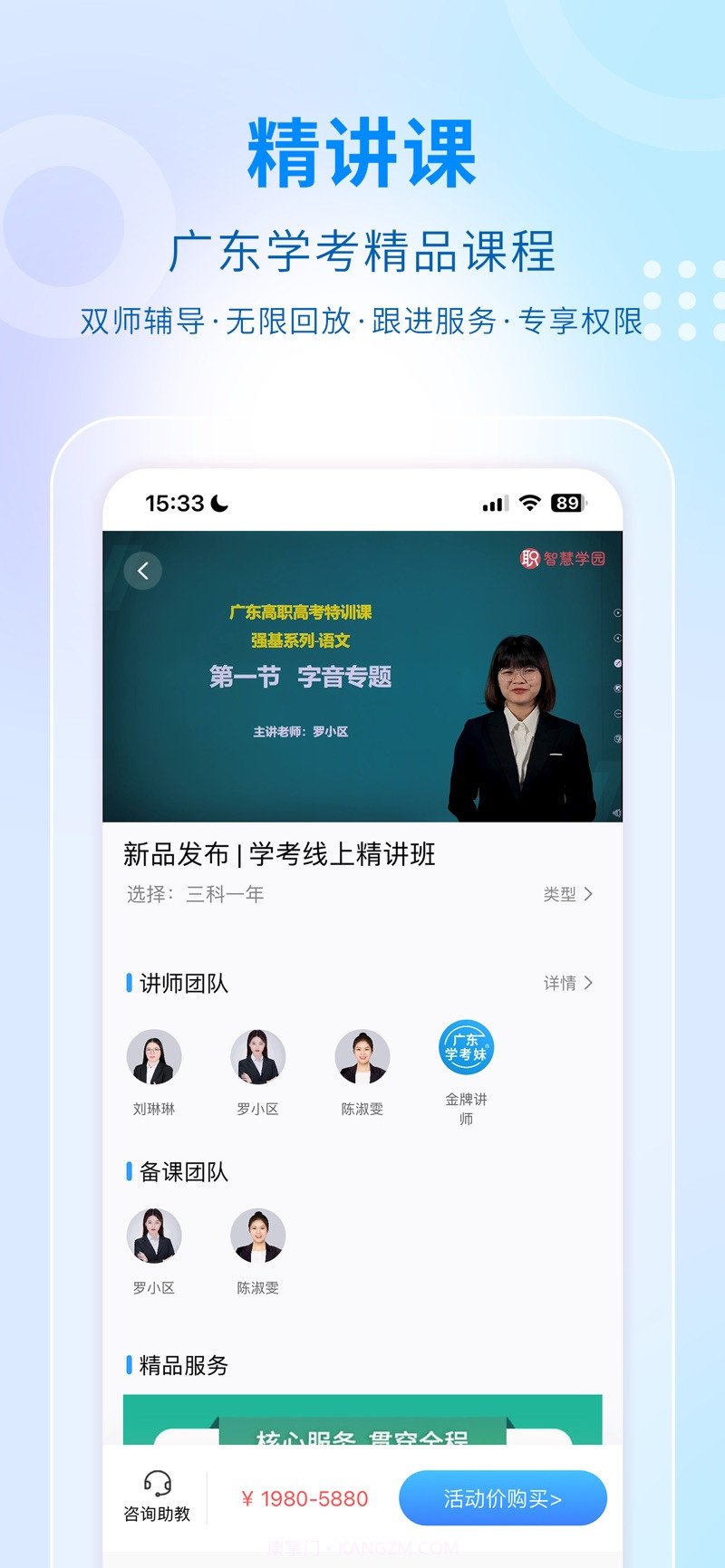
Task: Expand 讲师团队 details via the 详情 chevron
Action: tap(568, 983)
